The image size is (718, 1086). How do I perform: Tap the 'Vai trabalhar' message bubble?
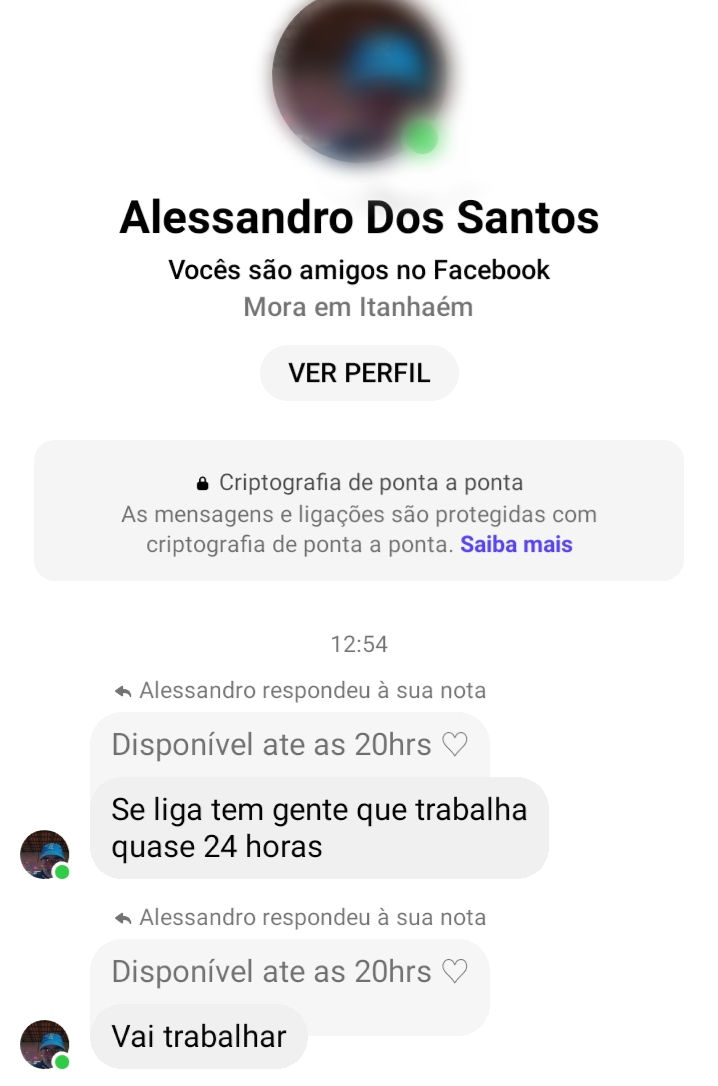click(x=199, y=1036)
